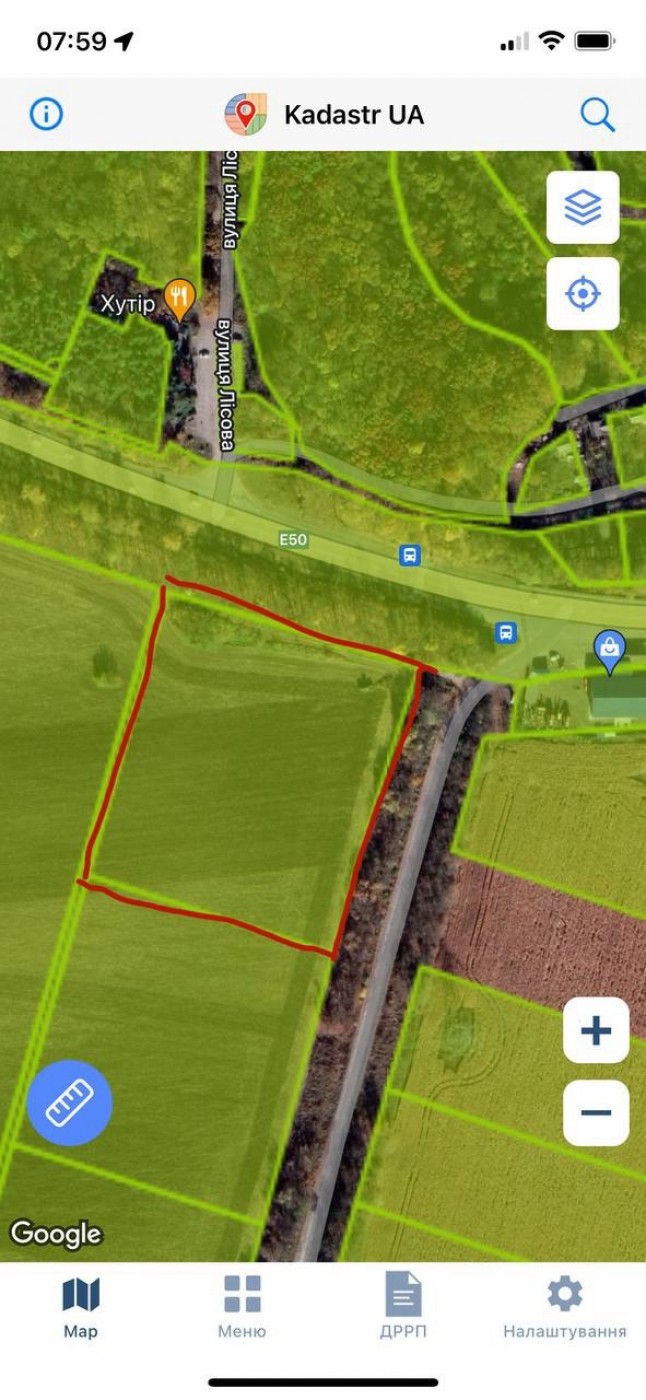This screenshot has width=646, height=1400.
Task: Zoom in with the plus button
Action: coord(596,1030)
